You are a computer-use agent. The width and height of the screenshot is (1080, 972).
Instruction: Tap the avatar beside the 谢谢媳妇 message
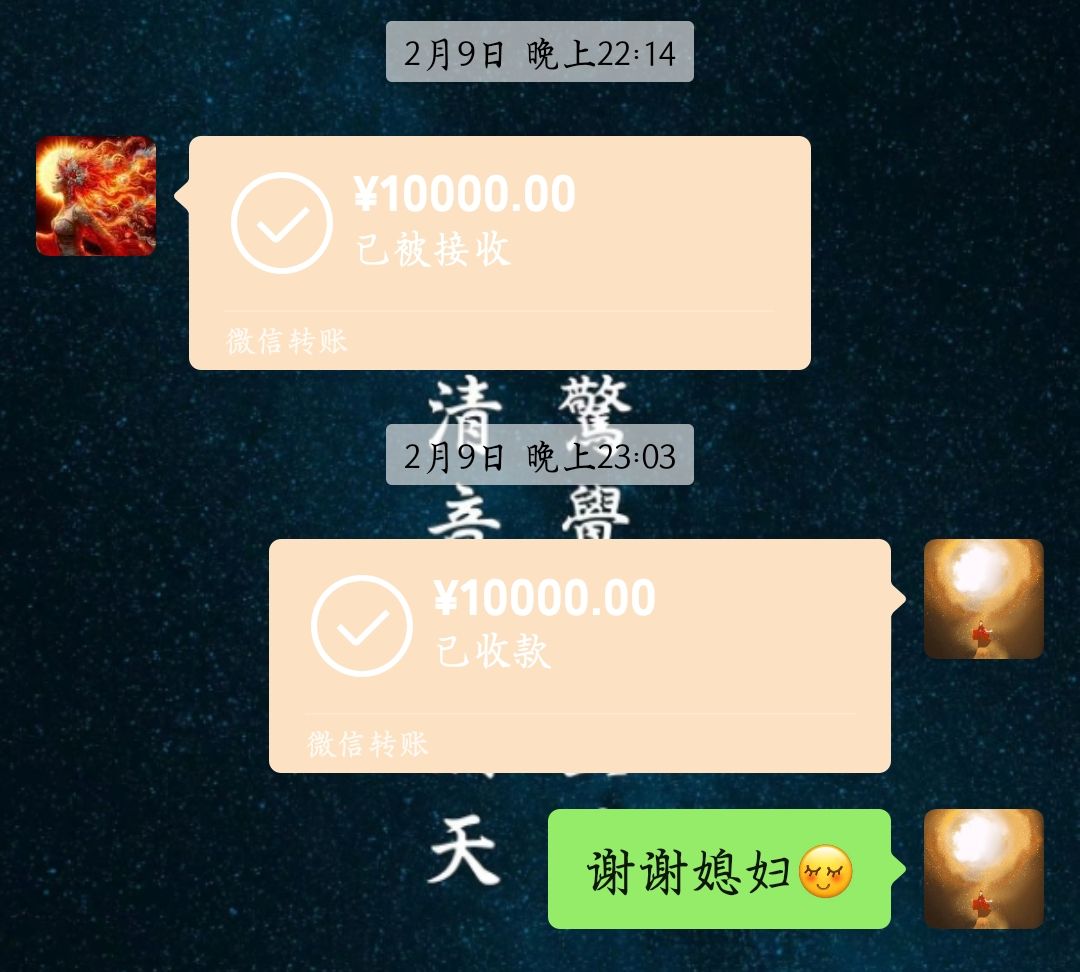pyautogui.click(x=983, y=868)
